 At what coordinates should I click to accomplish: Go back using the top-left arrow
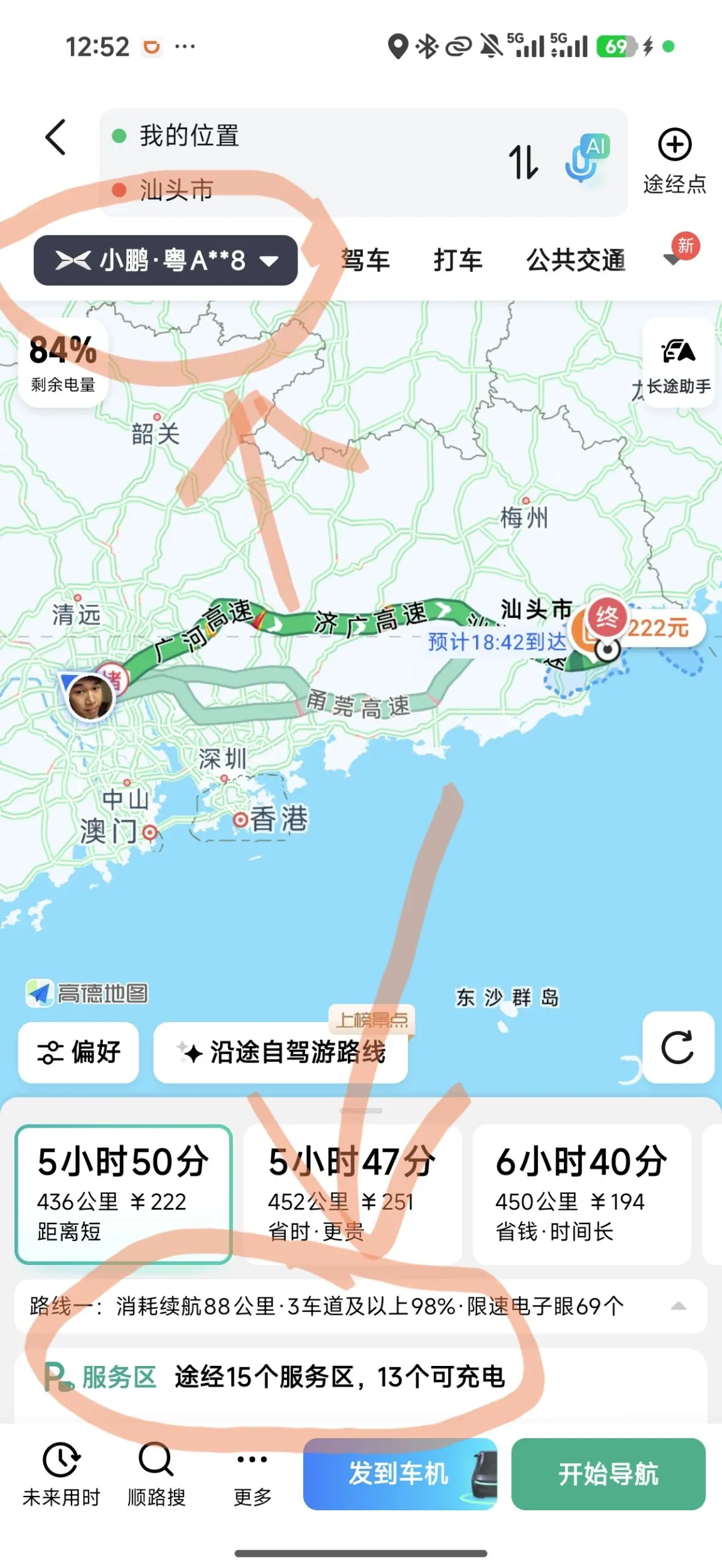(x=56, y=137)
